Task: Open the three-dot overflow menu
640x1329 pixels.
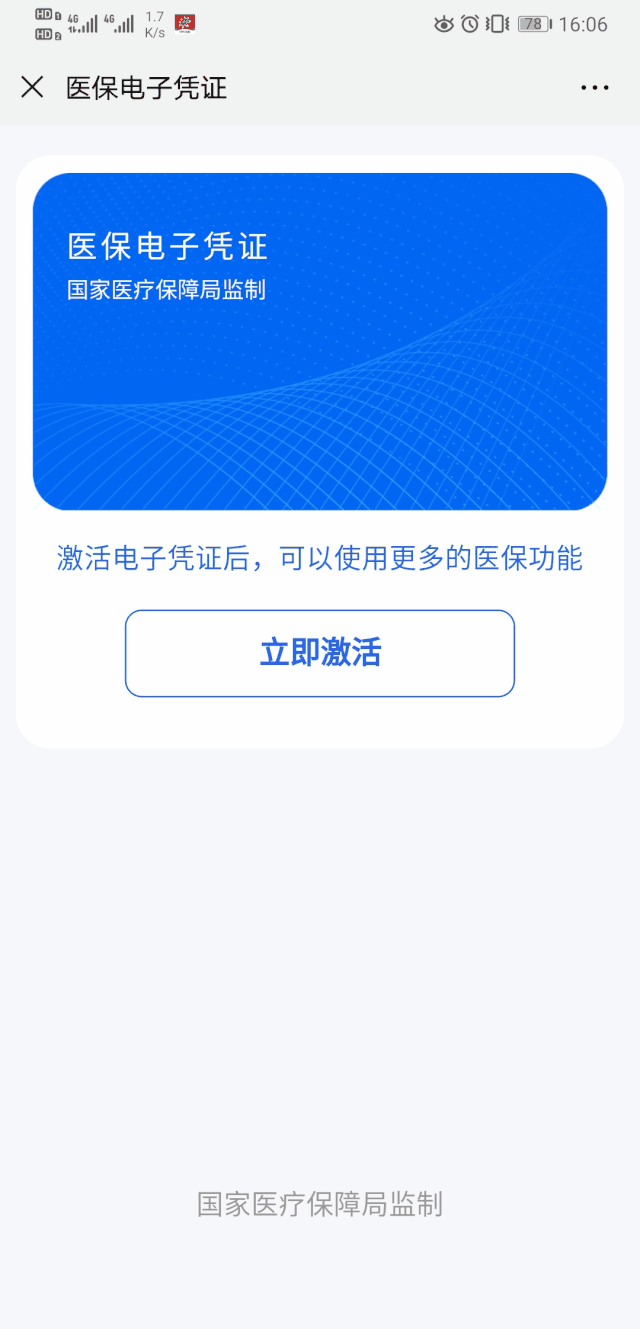Action: 594,88
